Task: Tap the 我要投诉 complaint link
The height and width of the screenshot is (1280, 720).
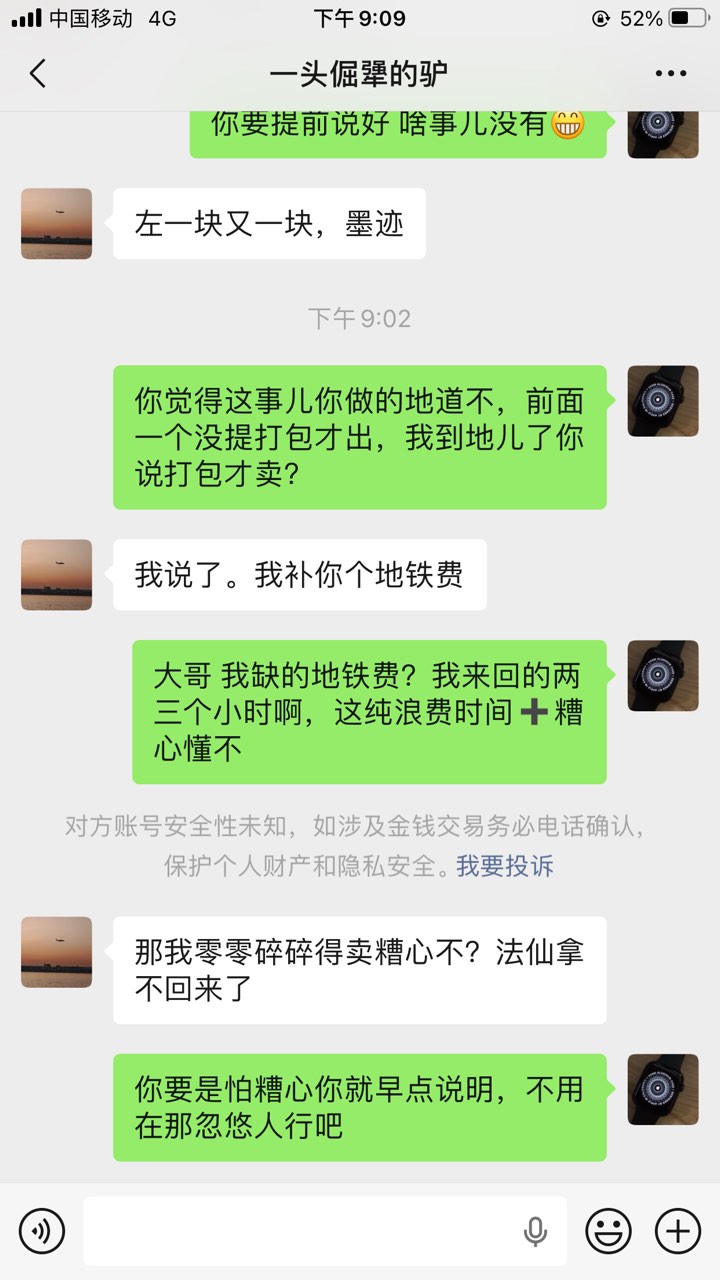Action: click(x=505, y=865)
